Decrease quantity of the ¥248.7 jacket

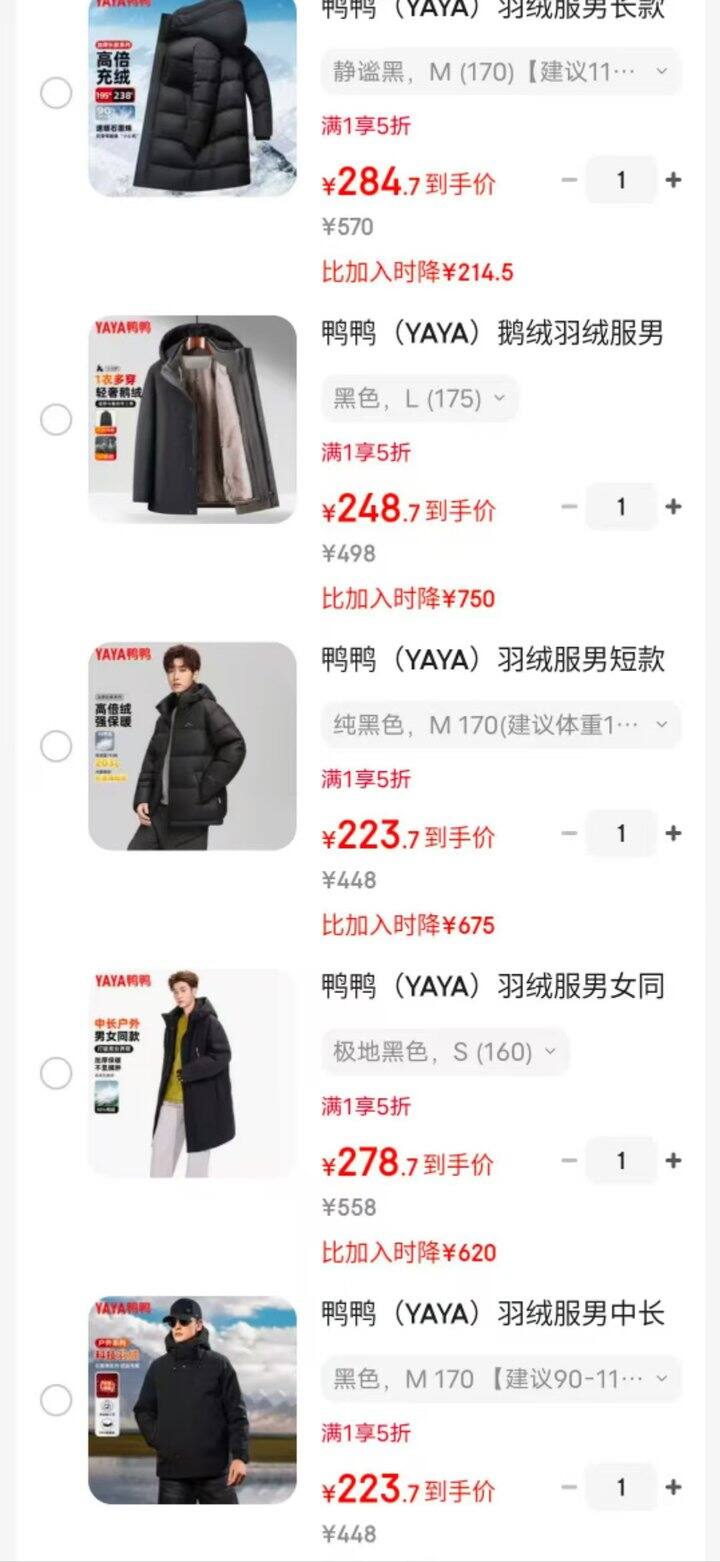point(569,507)
